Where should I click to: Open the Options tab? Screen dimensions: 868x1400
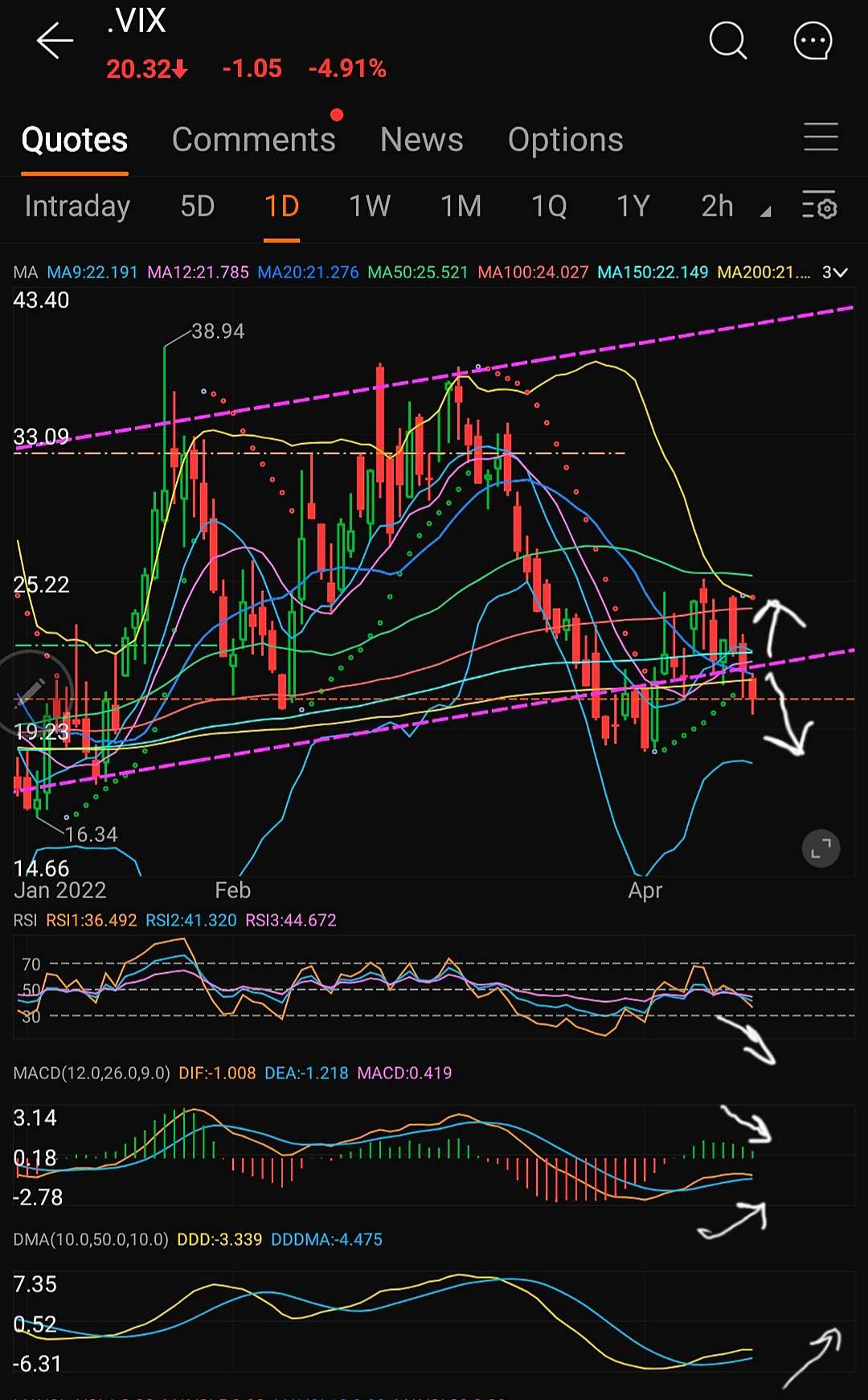566,140
